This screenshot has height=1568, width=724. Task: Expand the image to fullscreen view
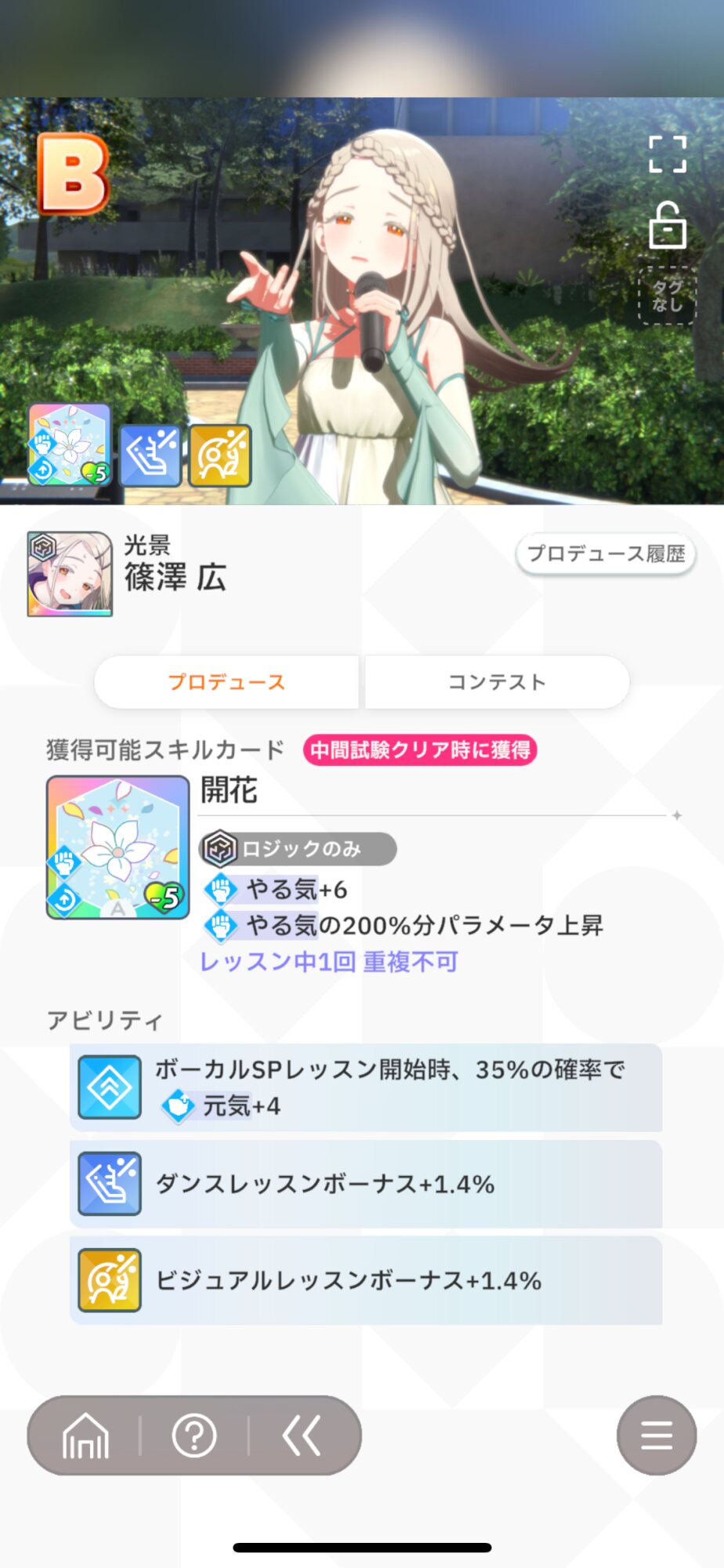(668, 154)
